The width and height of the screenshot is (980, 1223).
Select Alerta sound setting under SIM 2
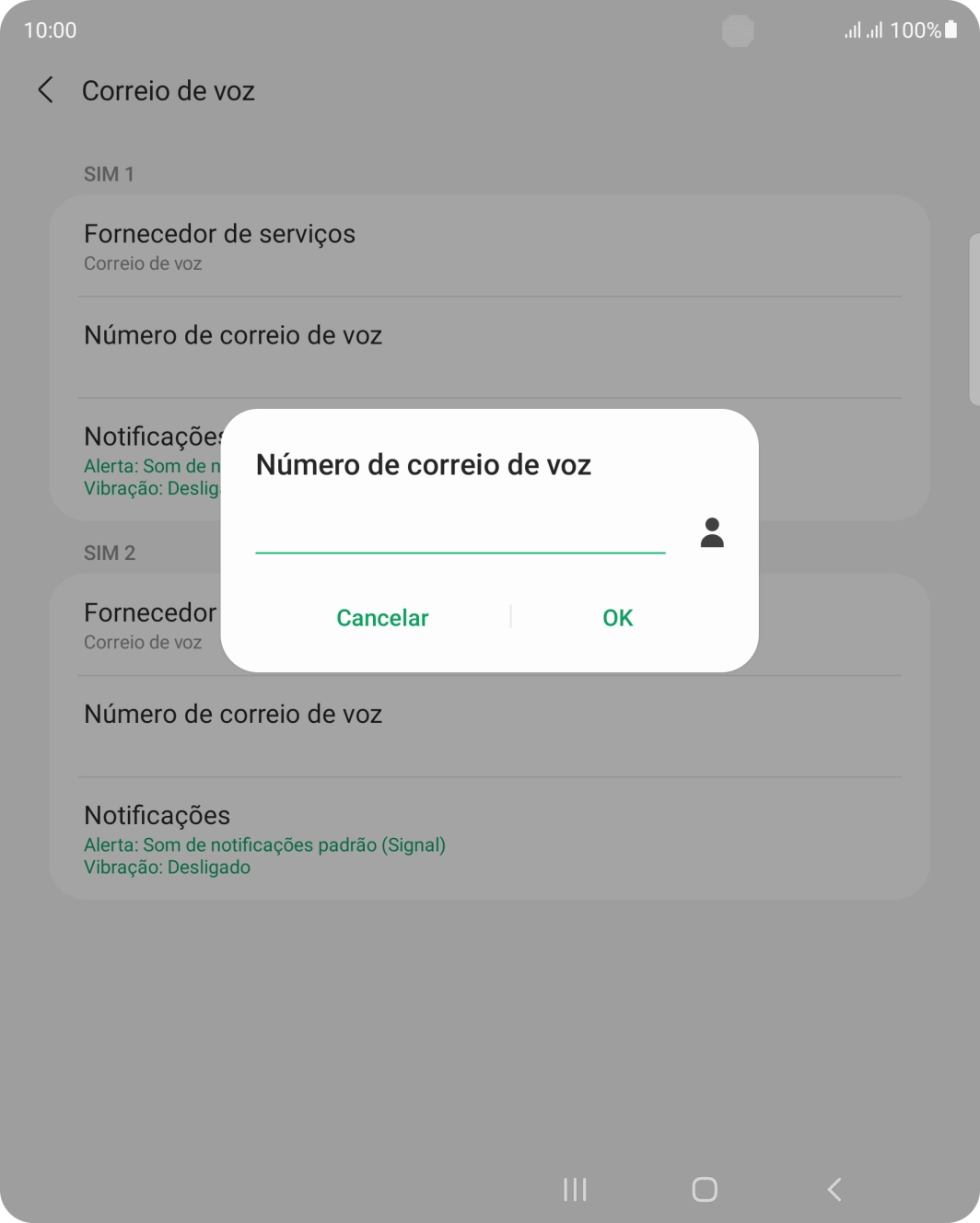coord(265,844)
